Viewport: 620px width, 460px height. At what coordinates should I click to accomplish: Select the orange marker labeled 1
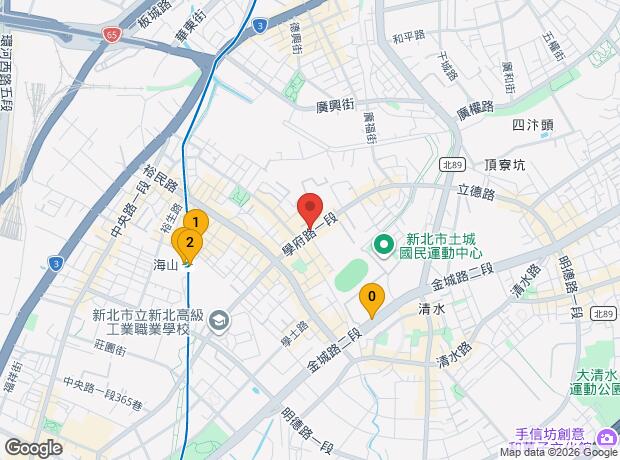198,222
